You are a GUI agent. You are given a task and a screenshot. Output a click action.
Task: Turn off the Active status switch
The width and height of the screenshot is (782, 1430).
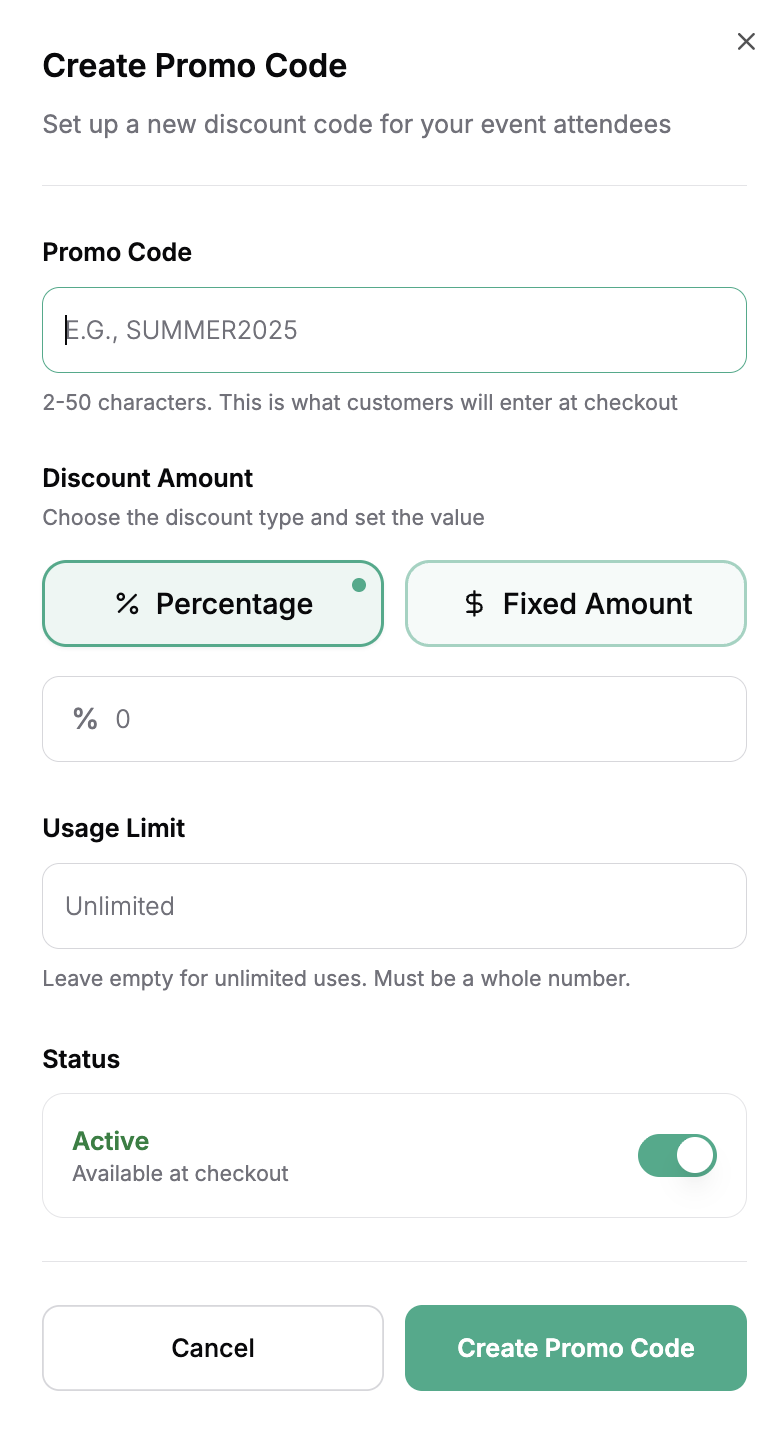(x=677, y=1155)
